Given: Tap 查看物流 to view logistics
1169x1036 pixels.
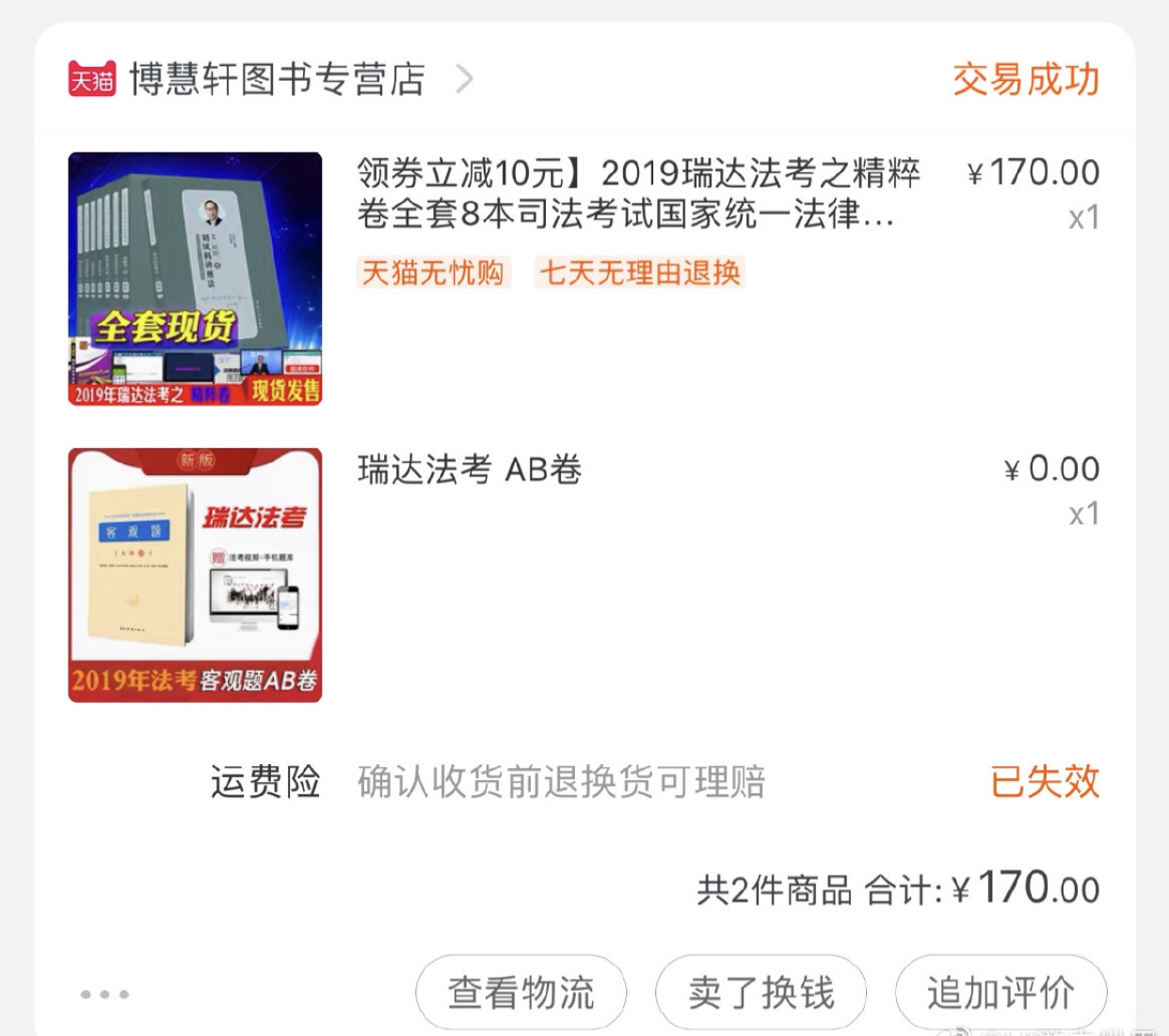Looking at the screenshot, I should coord(520,993).
